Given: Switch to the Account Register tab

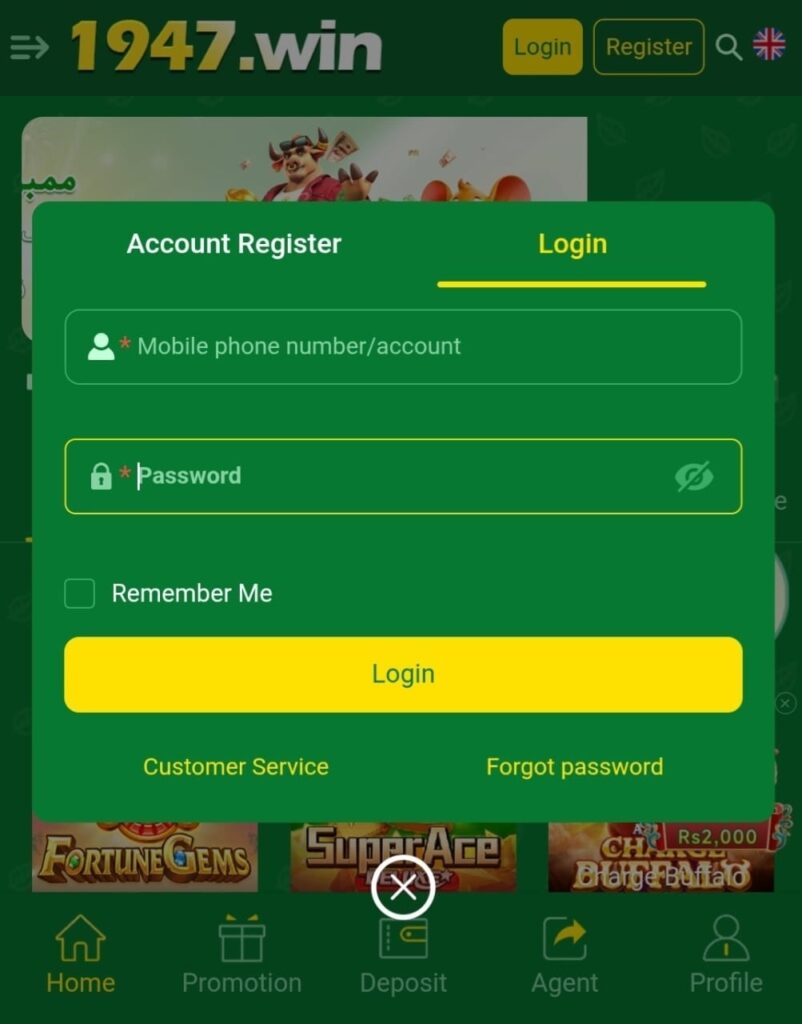Looking at the screenshot, I should coord(234,244).
